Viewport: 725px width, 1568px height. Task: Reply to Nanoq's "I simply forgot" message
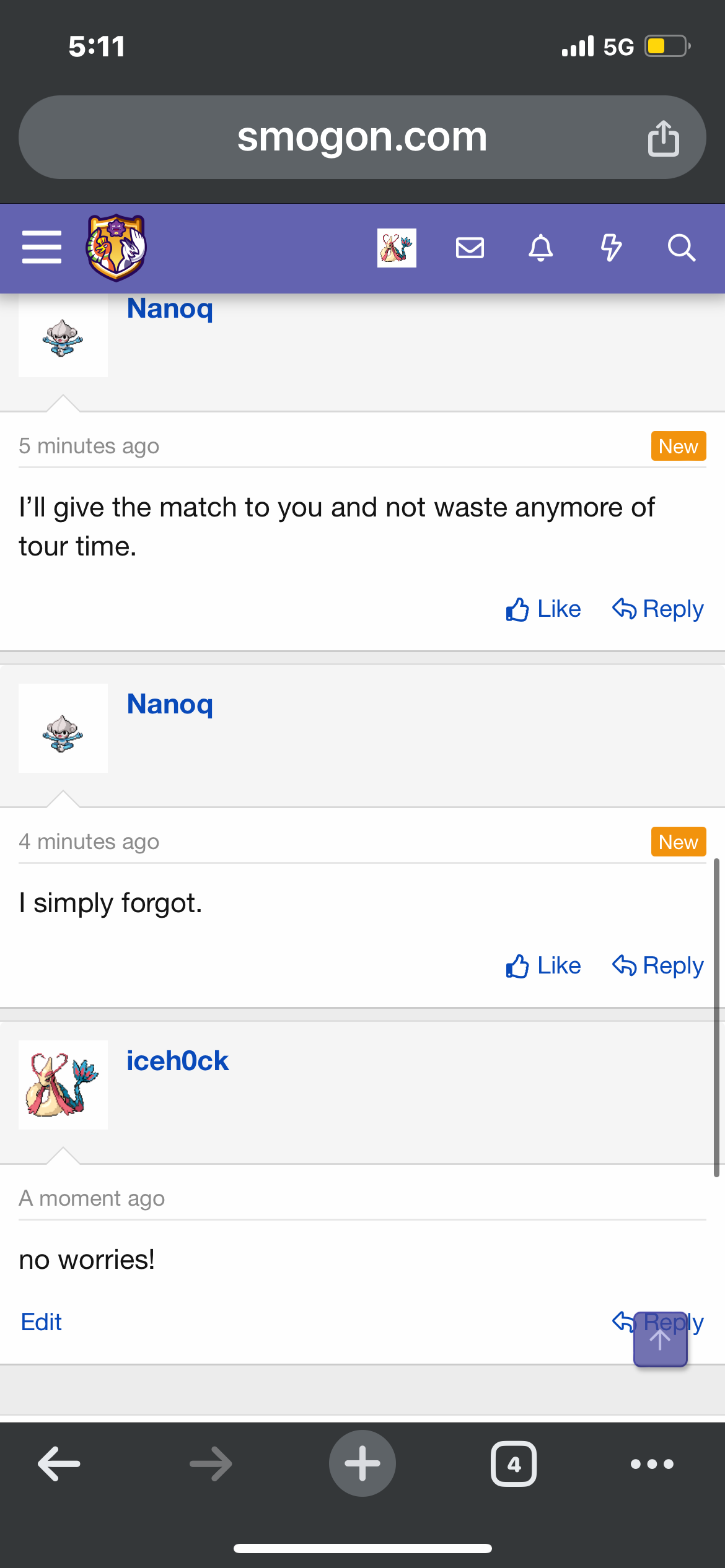click(x=658, y=966)
